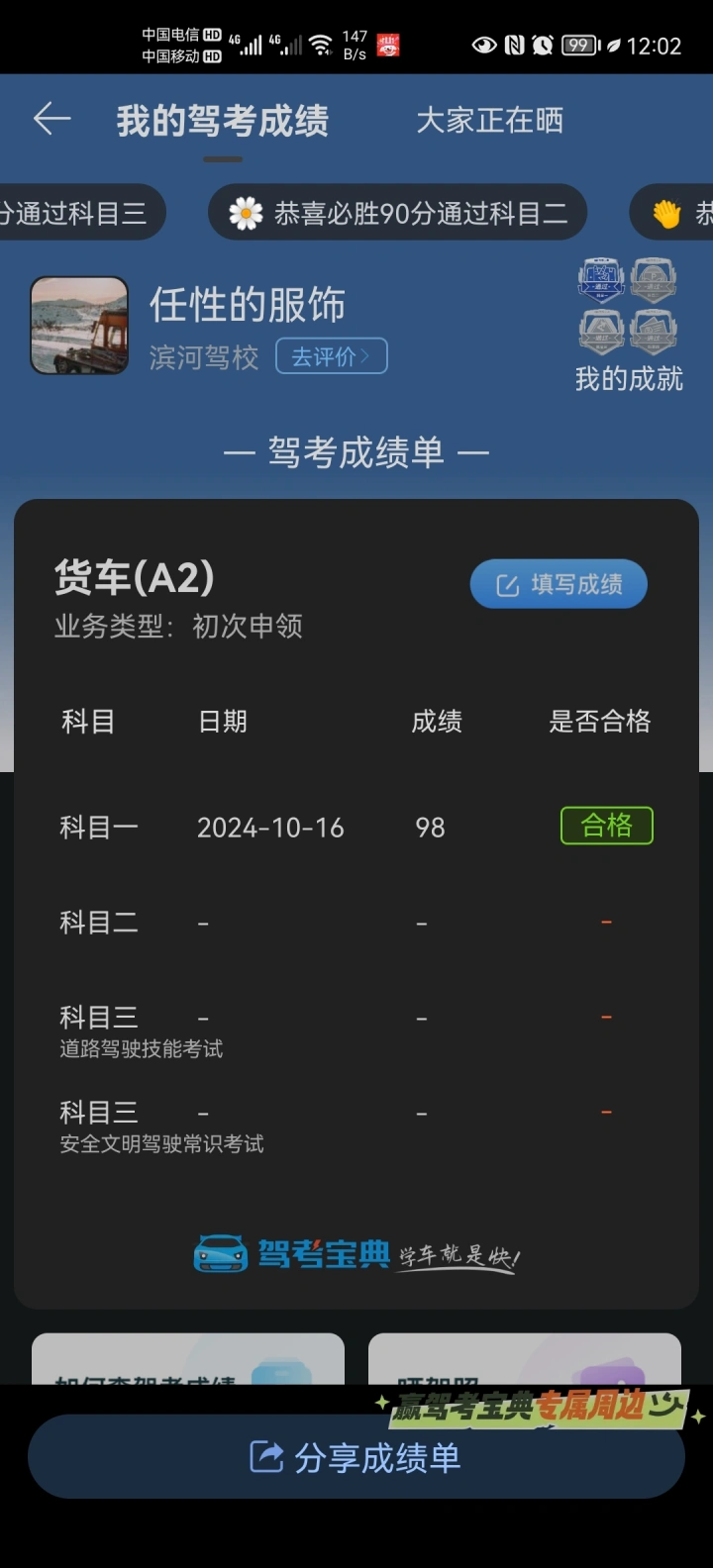Select the 我的驾考成绩 tab
The height and width of the screenshot is (1568, 713).
(223, 122)
